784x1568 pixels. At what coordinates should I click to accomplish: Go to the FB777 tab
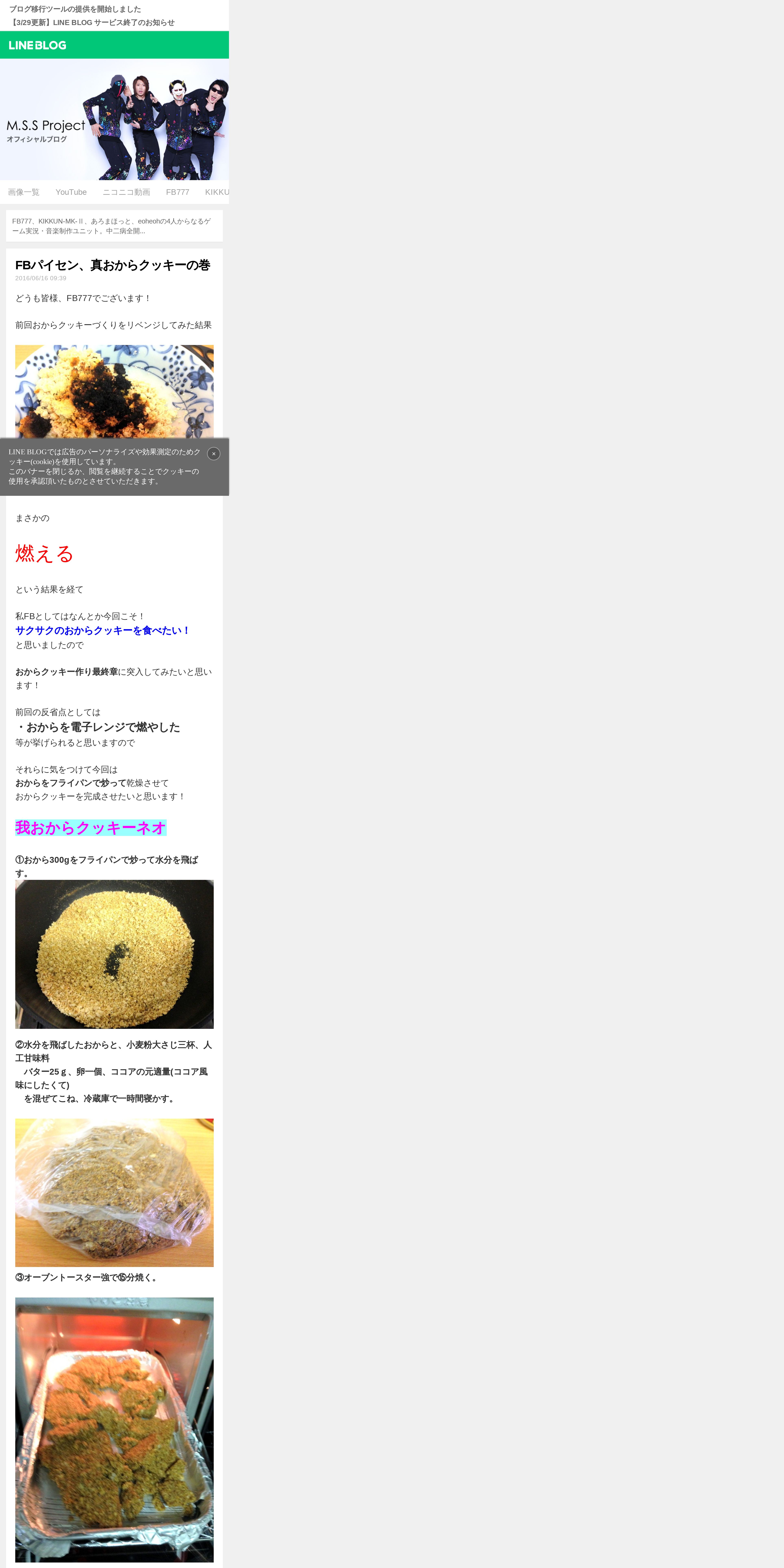[x=178, y=192]
